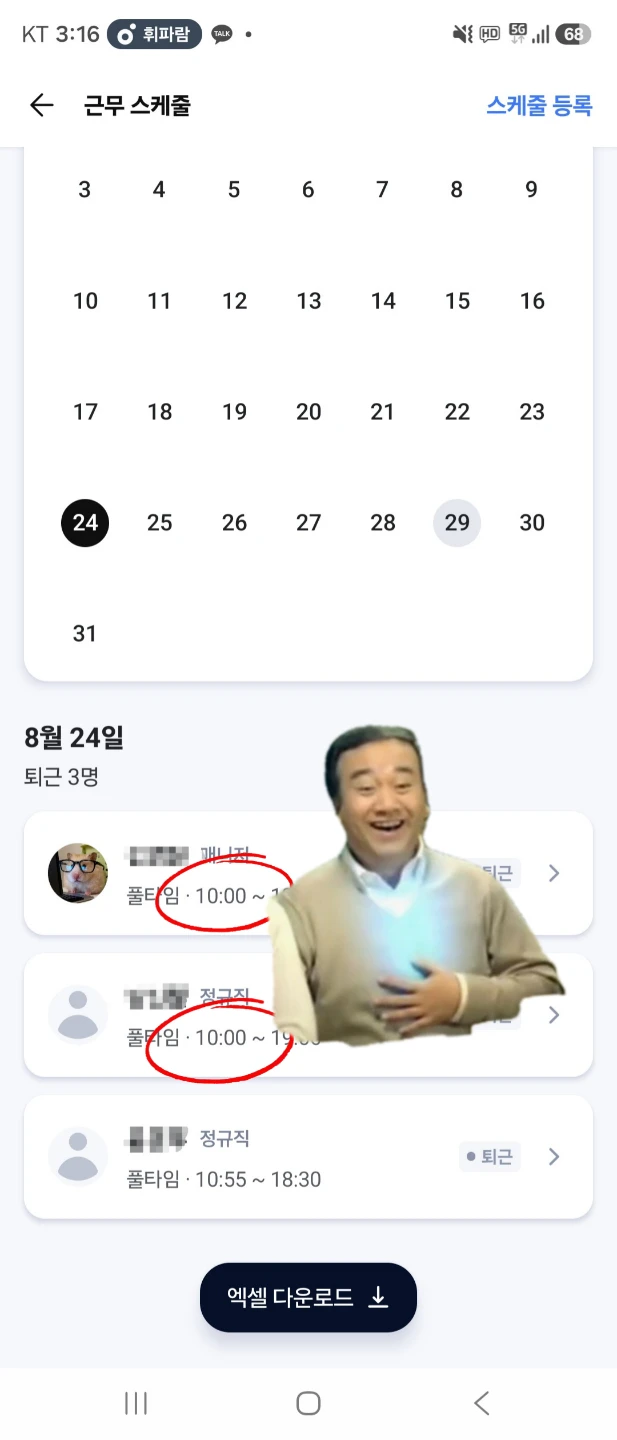This screenshot has height=1440, width=617.
Task: Open the employee row with 10:55 ~ 18:30 shift
Action: point(308,1157)
